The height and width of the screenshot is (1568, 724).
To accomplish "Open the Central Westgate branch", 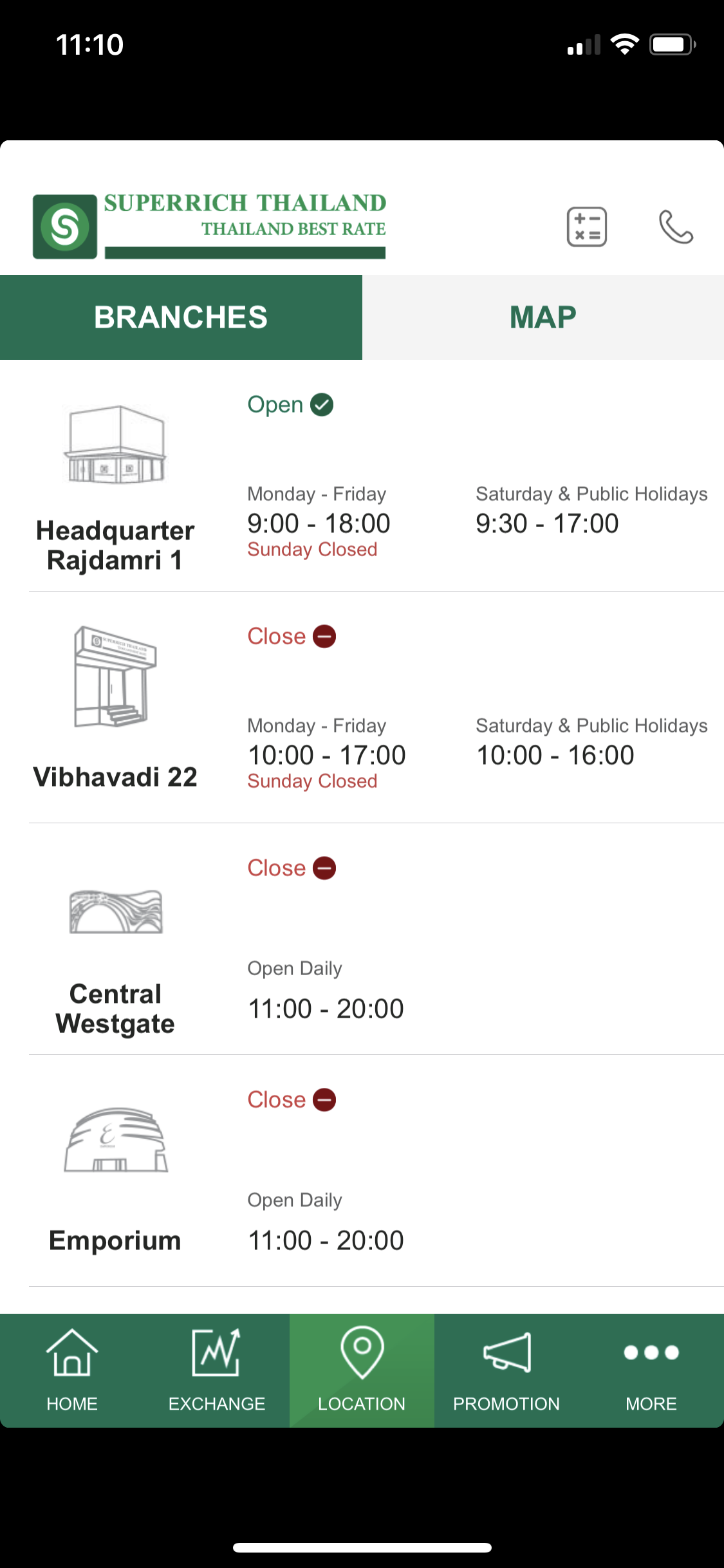I will click(116, 1008).
